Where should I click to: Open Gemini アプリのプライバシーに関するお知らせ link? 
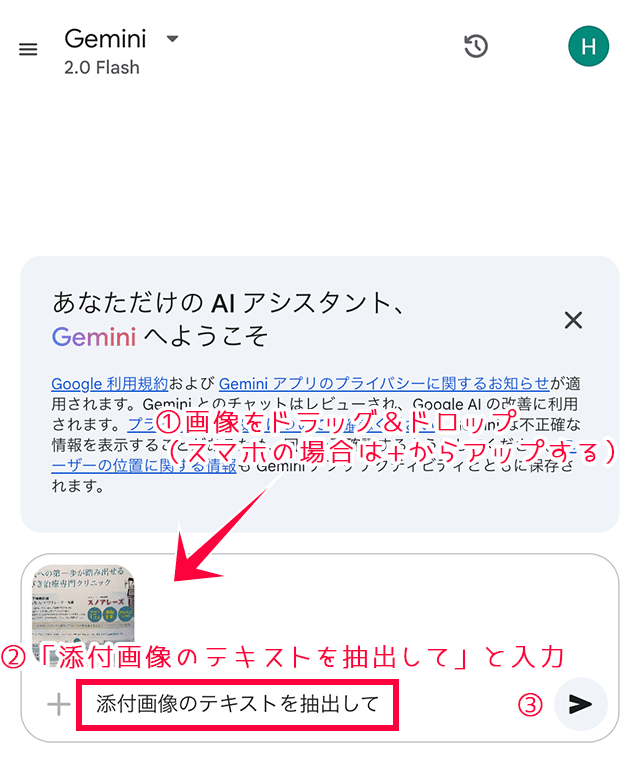tap(384, 383)
